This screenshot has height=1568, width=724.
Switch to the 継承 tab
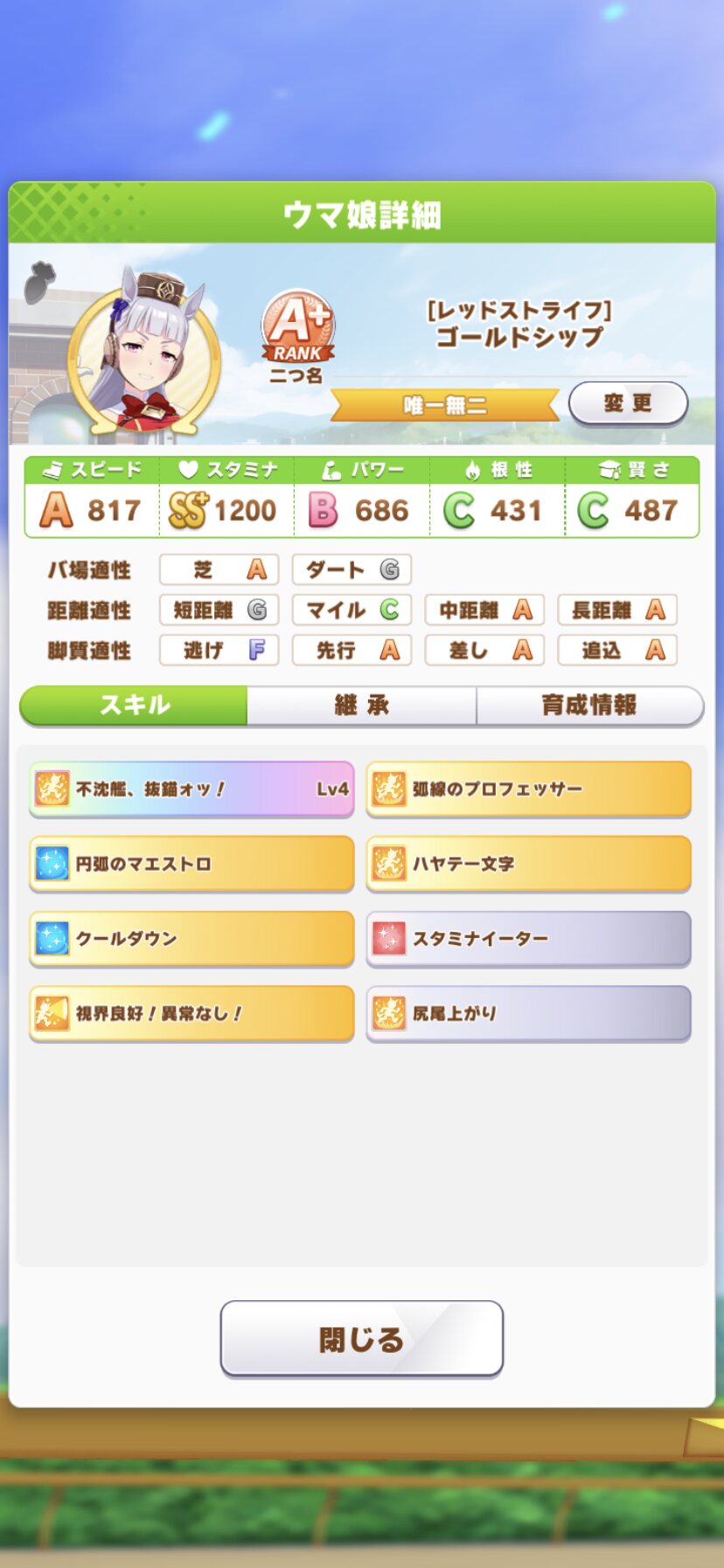pos(361,705)
